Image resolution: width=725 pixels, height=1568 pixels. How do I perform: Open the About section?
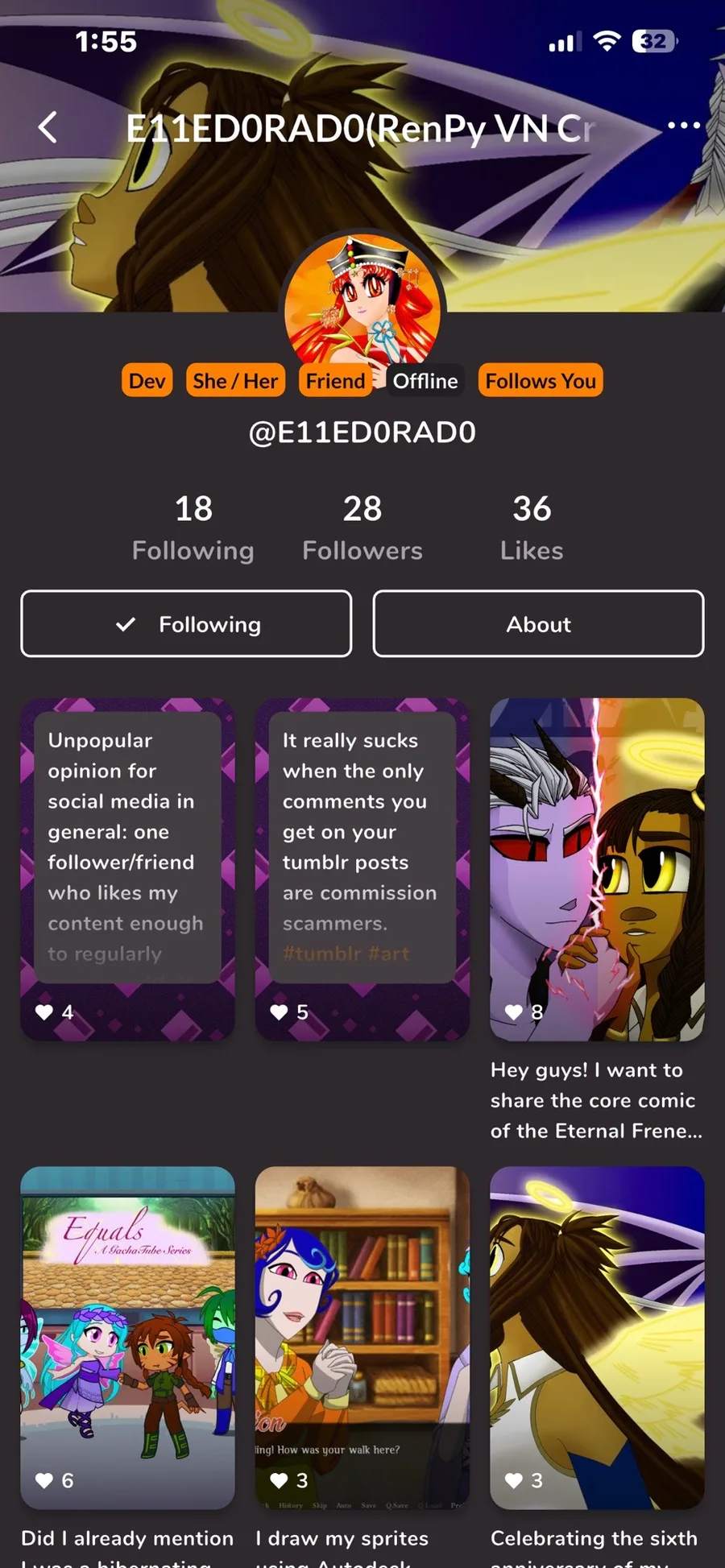(x=538, y=624)
